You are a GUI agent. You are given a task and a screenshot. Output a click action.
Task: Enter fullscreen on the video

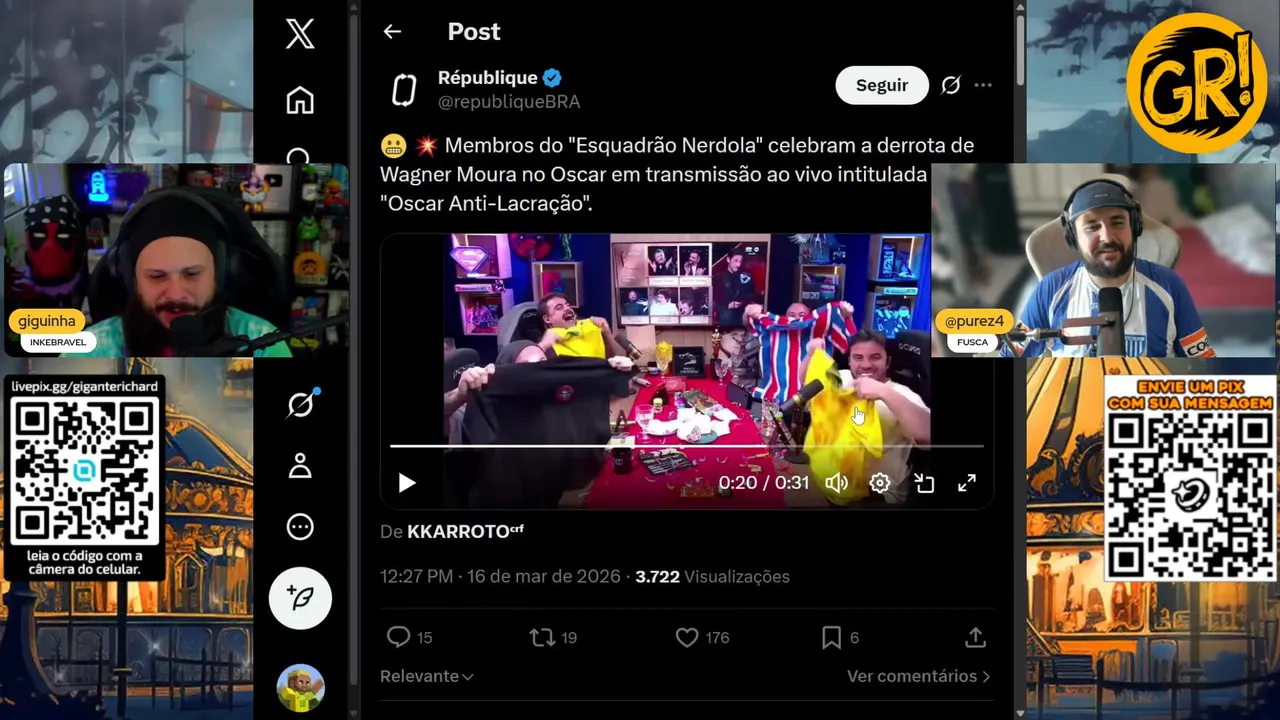(x=967, y=483)
